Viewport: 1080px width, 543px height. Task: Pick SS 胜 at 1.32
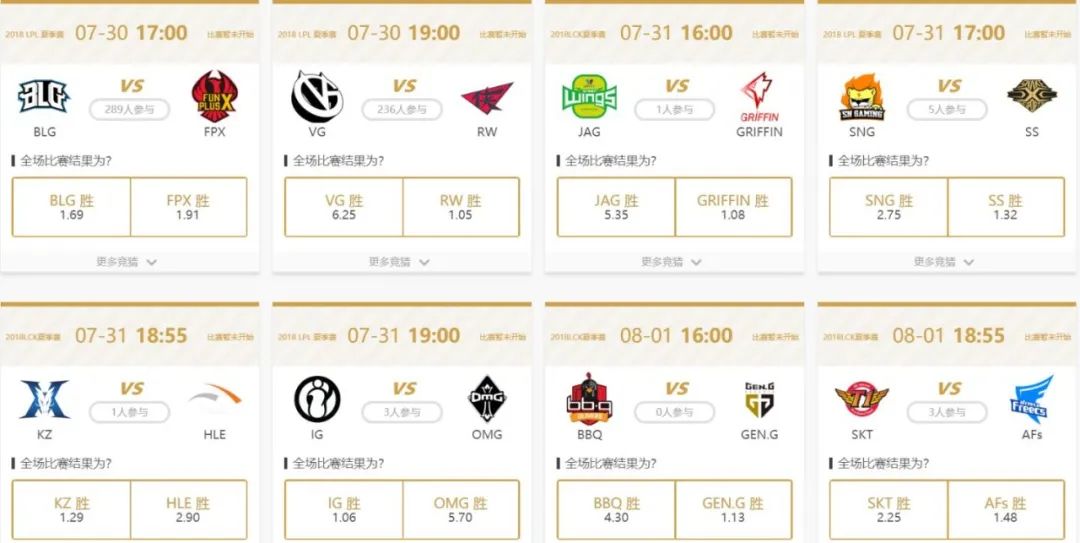pos(1005,207)
